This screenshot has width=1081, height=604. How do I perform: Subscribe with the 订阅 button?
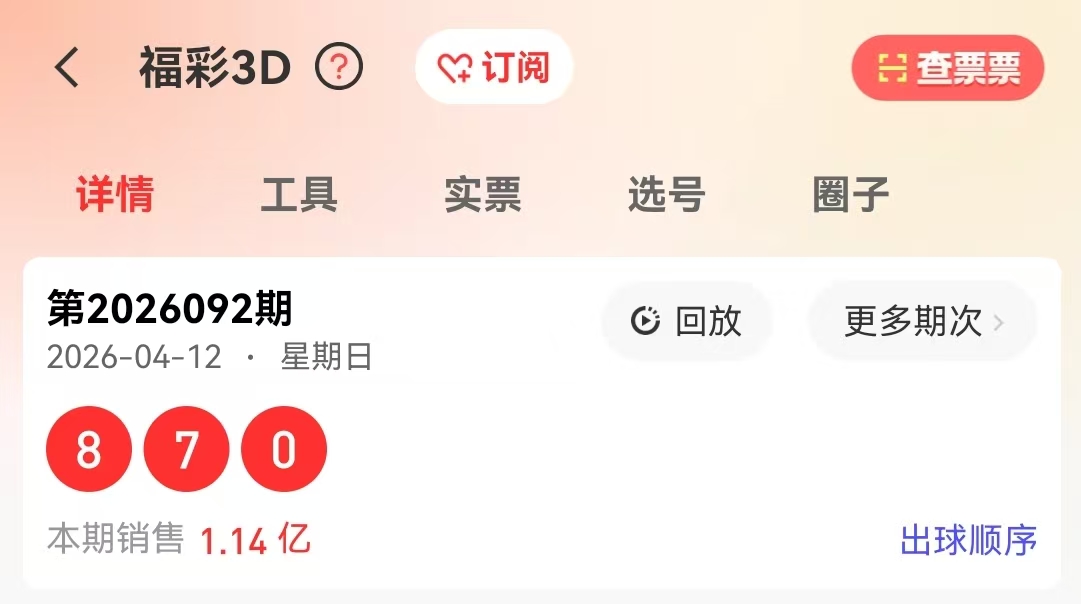(x=494, y=68)
